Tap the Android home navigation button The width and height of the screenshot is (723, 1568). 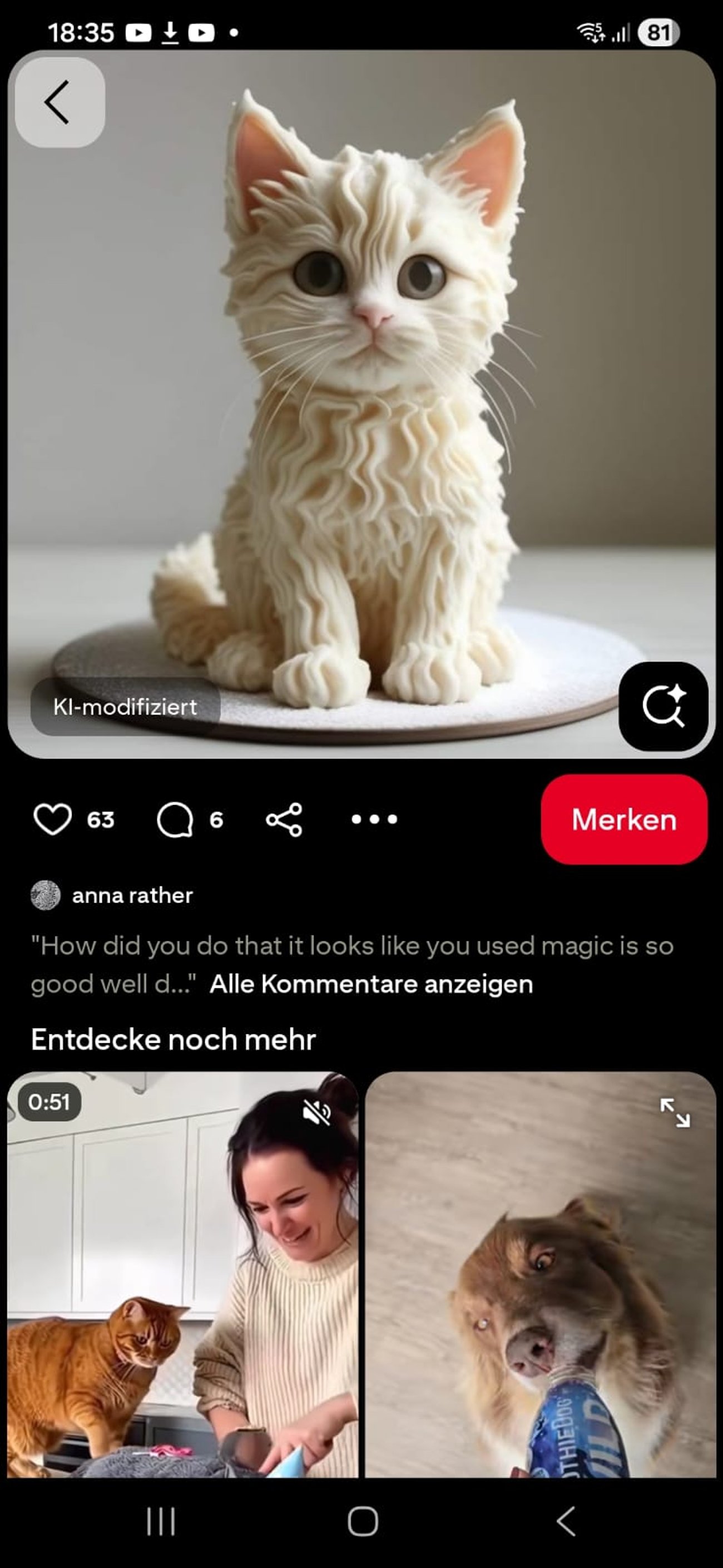tap(361, 1522)
